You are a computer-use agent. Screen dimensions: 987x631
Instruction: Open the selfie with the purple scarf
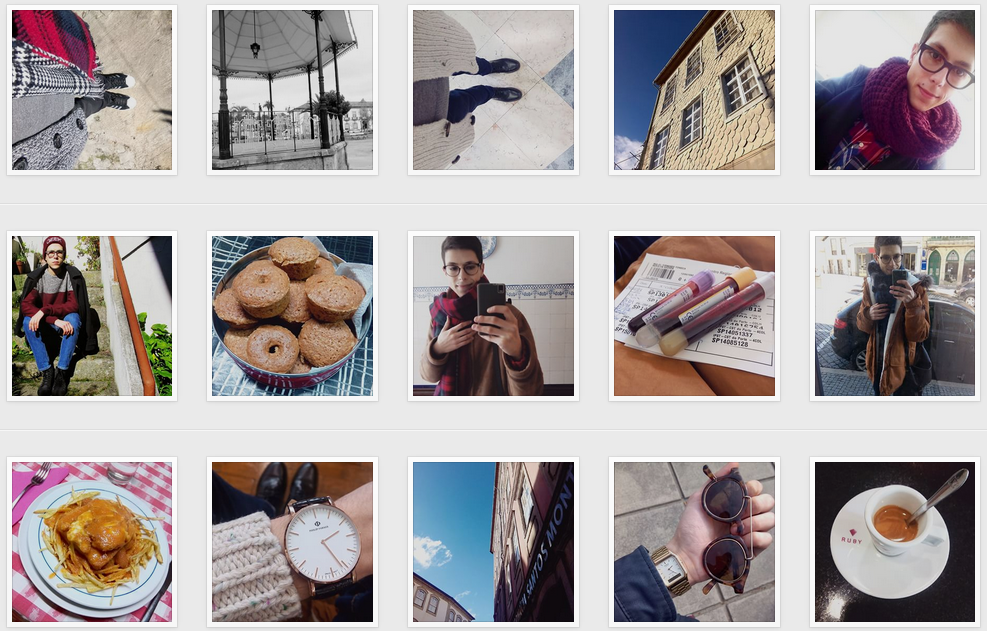coord(895,90)
